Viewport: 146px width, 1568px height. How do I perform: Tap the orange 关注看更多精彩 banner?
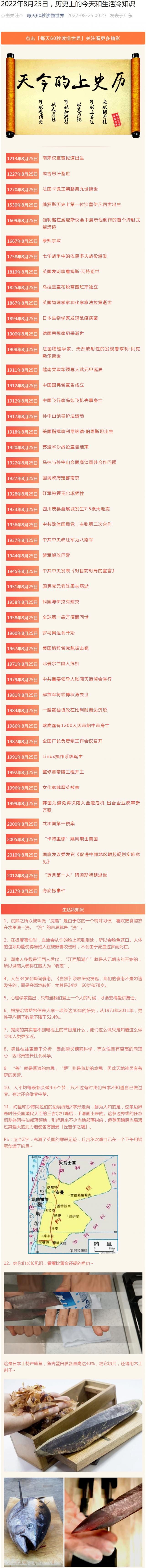point(73,38)
